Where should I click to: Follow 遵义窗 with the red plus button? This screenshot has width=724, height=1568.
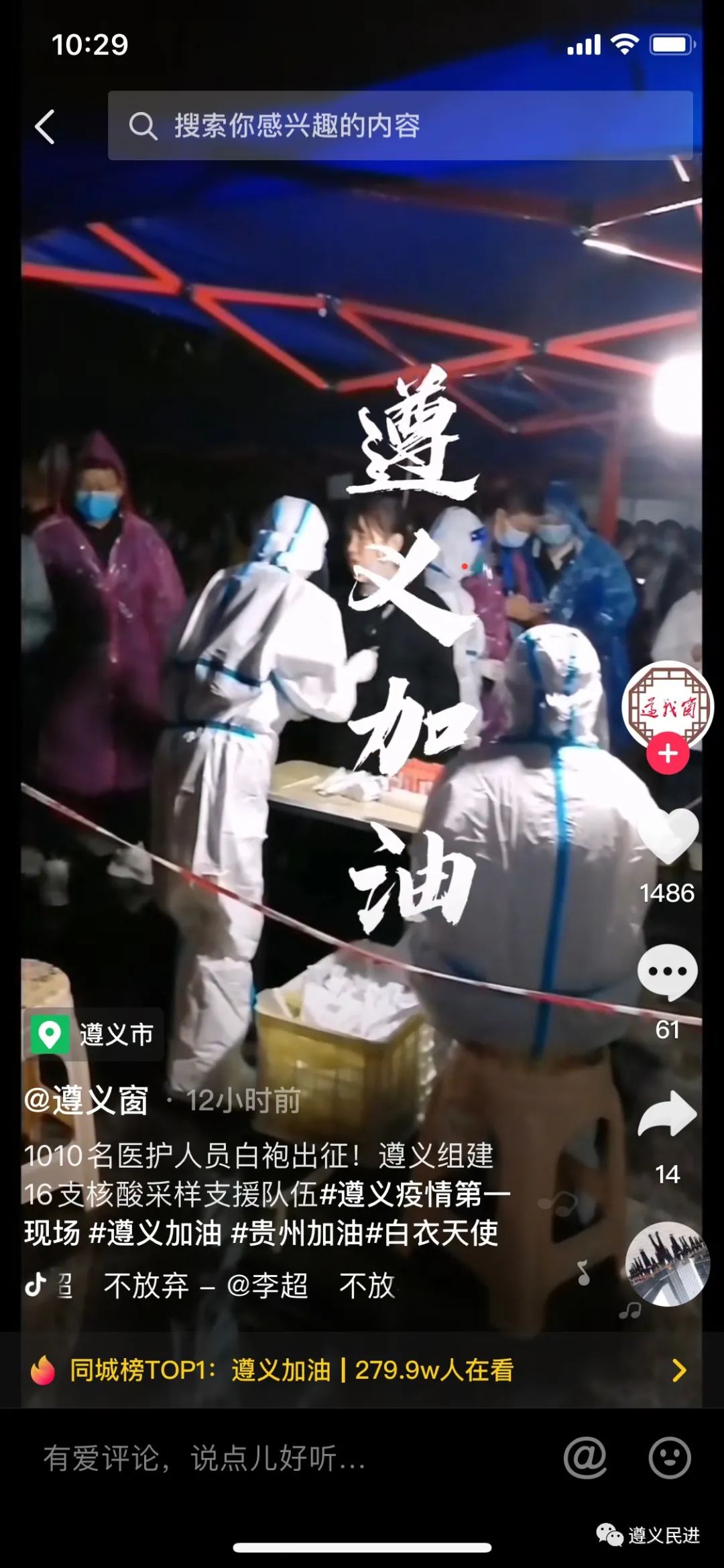point(667,753)
